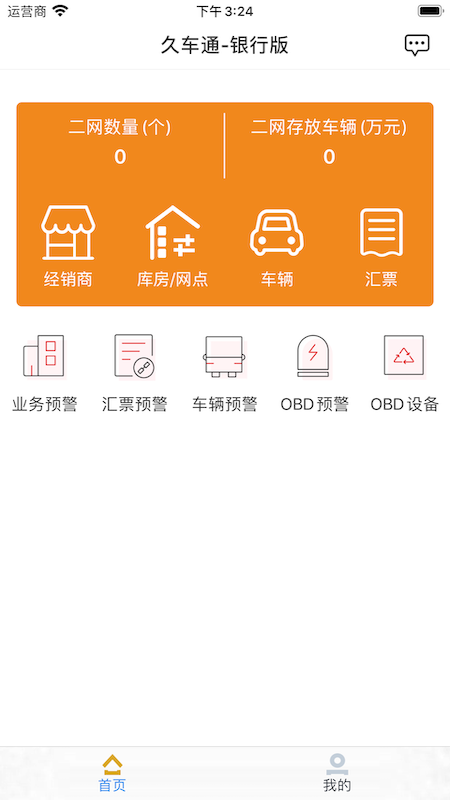Image resolution: width=450 pixels, height=800 pixels.
Task: Open the 汇票 drafts section
Action: coord(381,246)
